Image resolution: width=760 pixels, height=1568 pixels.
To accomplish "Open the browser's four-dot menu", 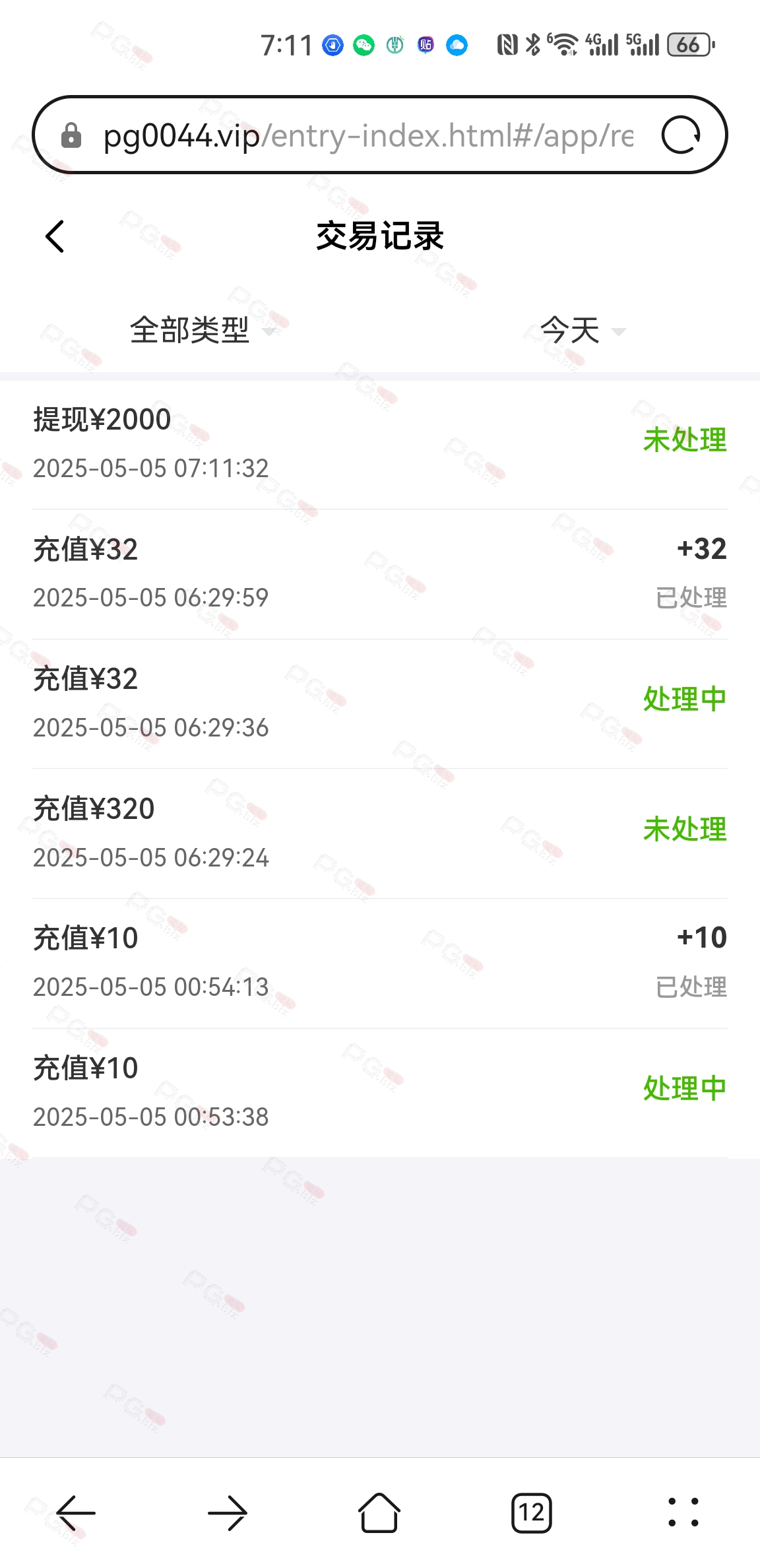I will tap(683, 1513).
